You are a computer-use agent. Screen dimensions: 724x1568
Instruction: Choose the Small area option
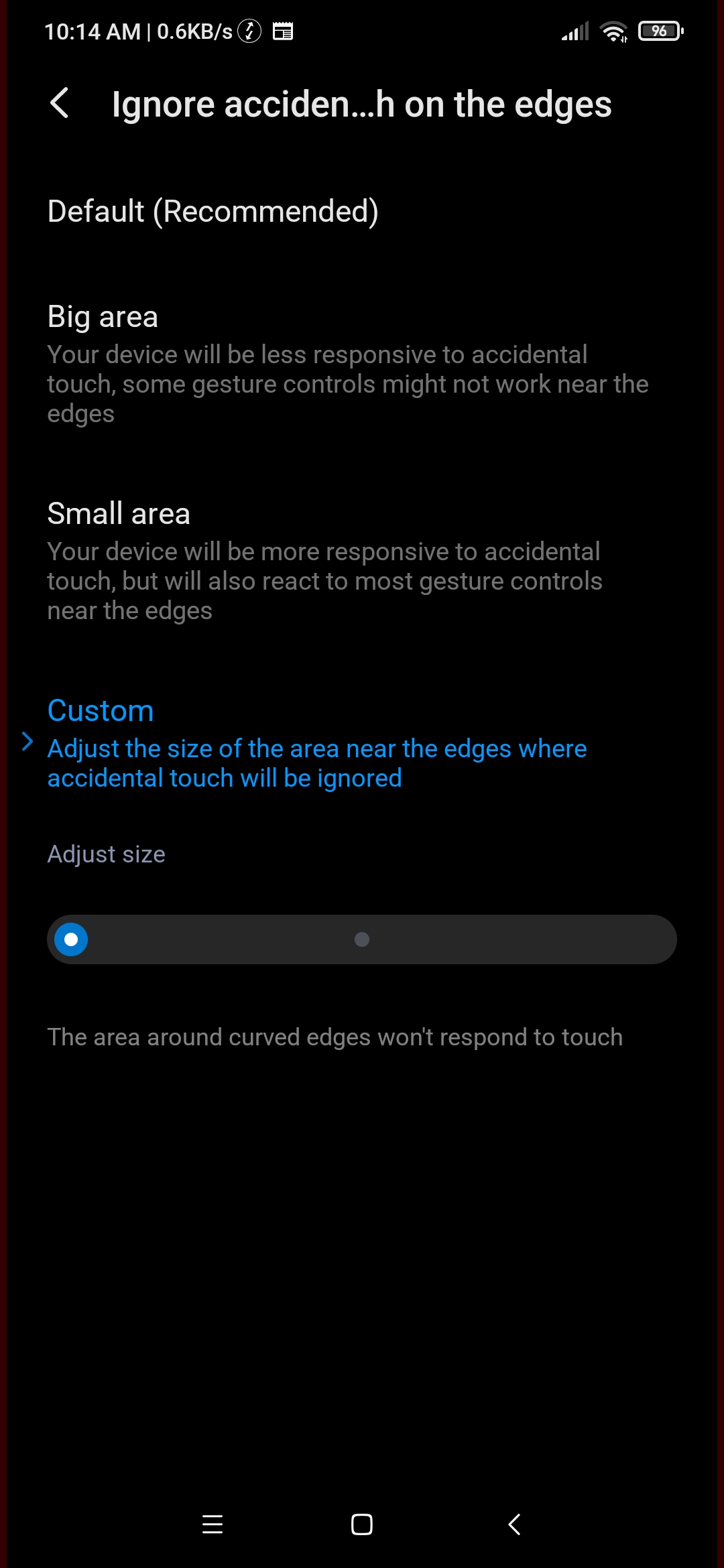tap(324, 560)
